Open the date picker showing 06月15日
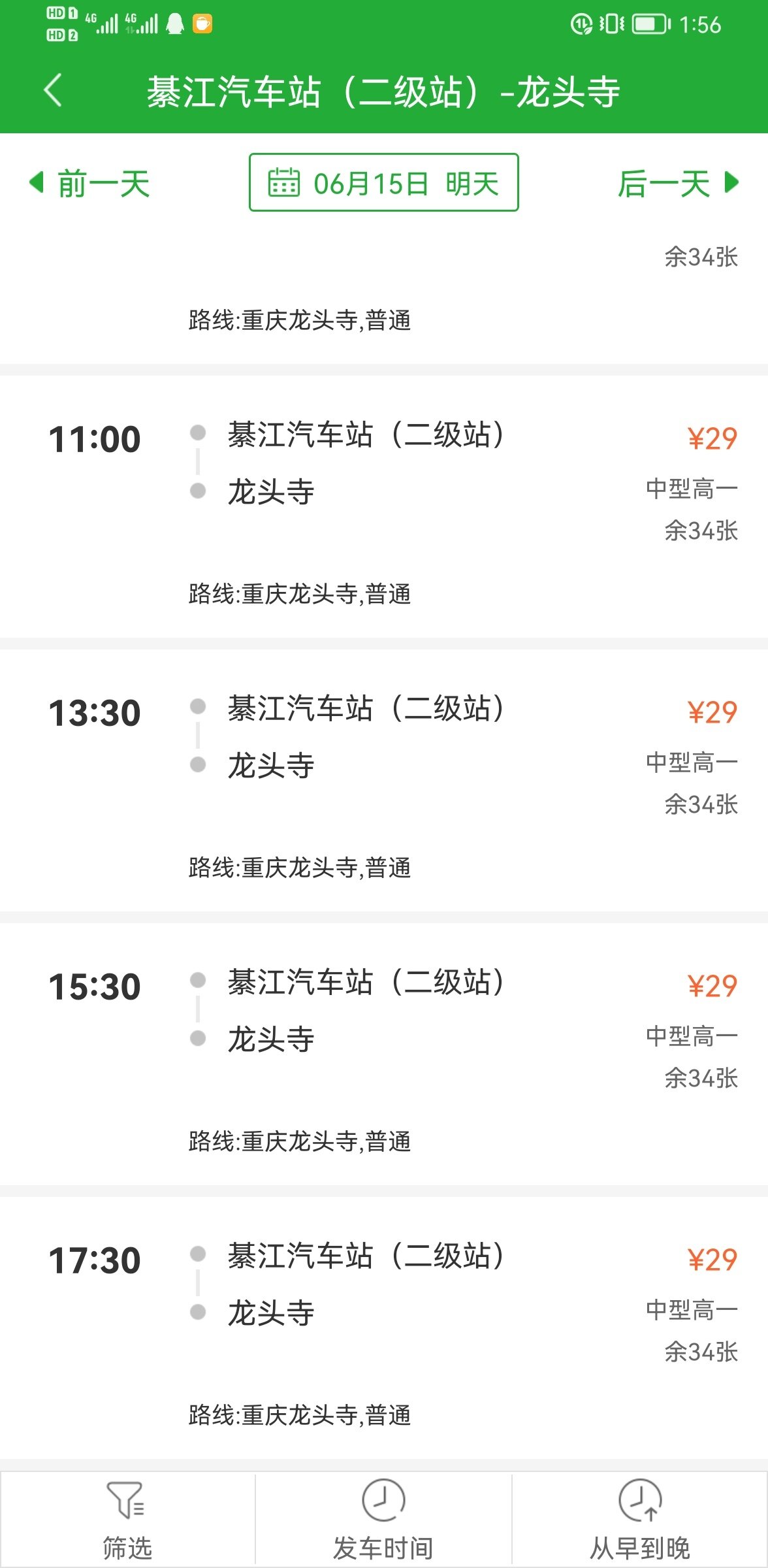 [384, 183]
